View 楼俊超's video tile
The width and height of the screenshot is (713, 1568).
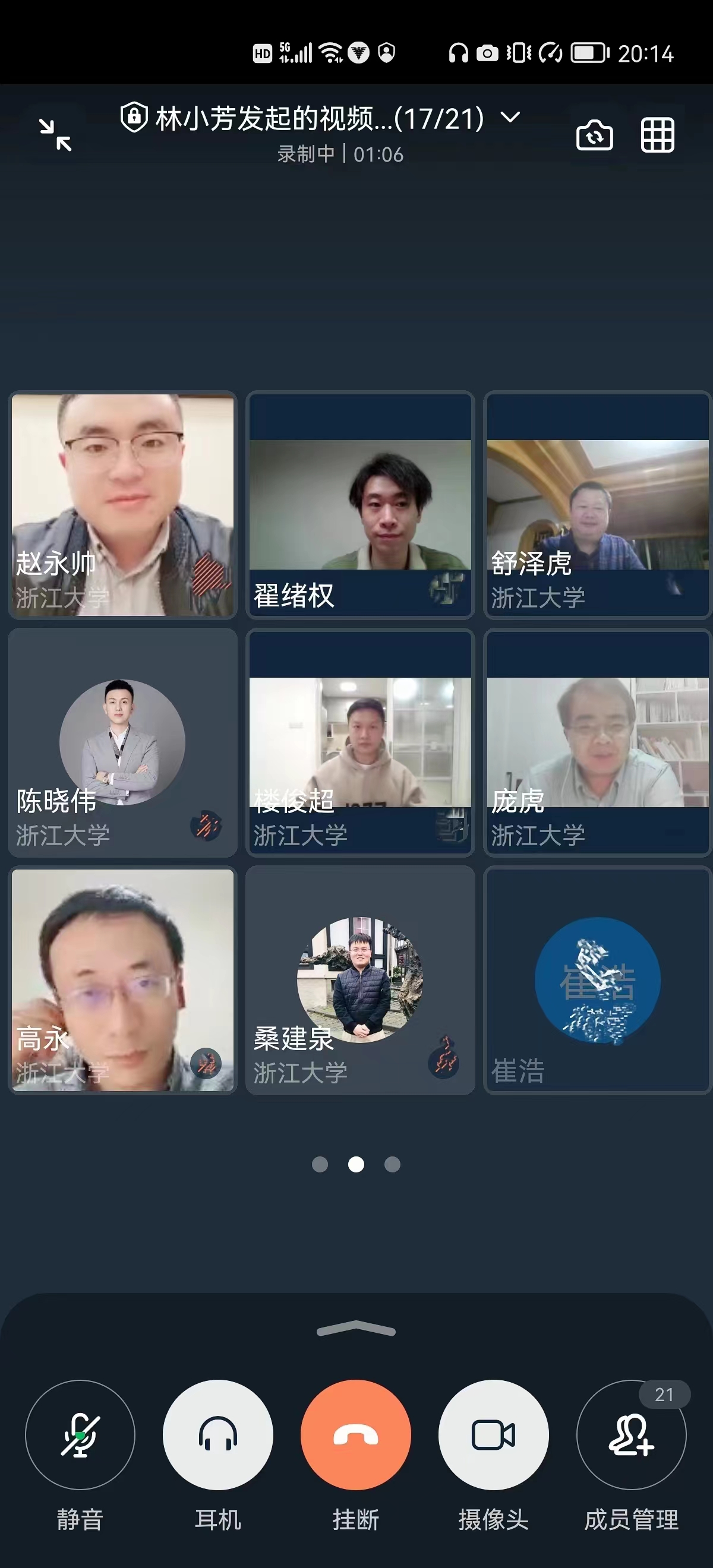pyautogui.click(x=360, y=742)
